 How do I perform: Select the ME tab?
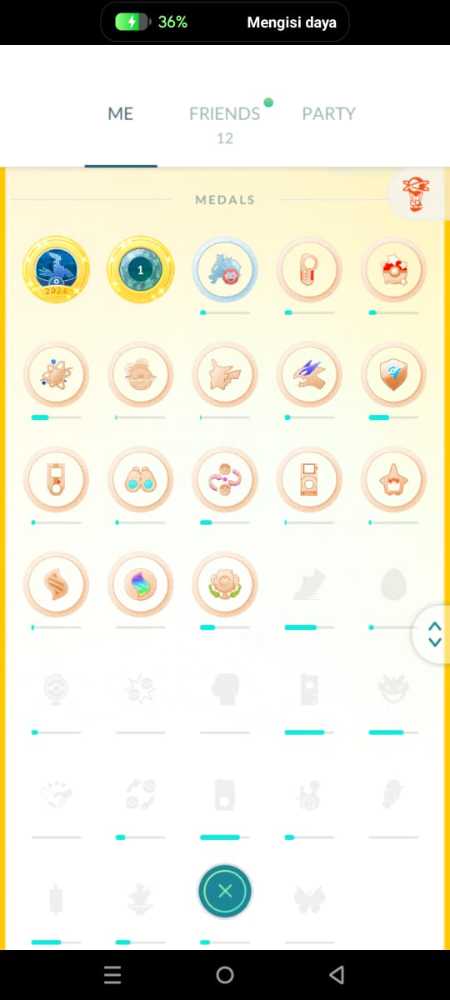click(120, 114)
